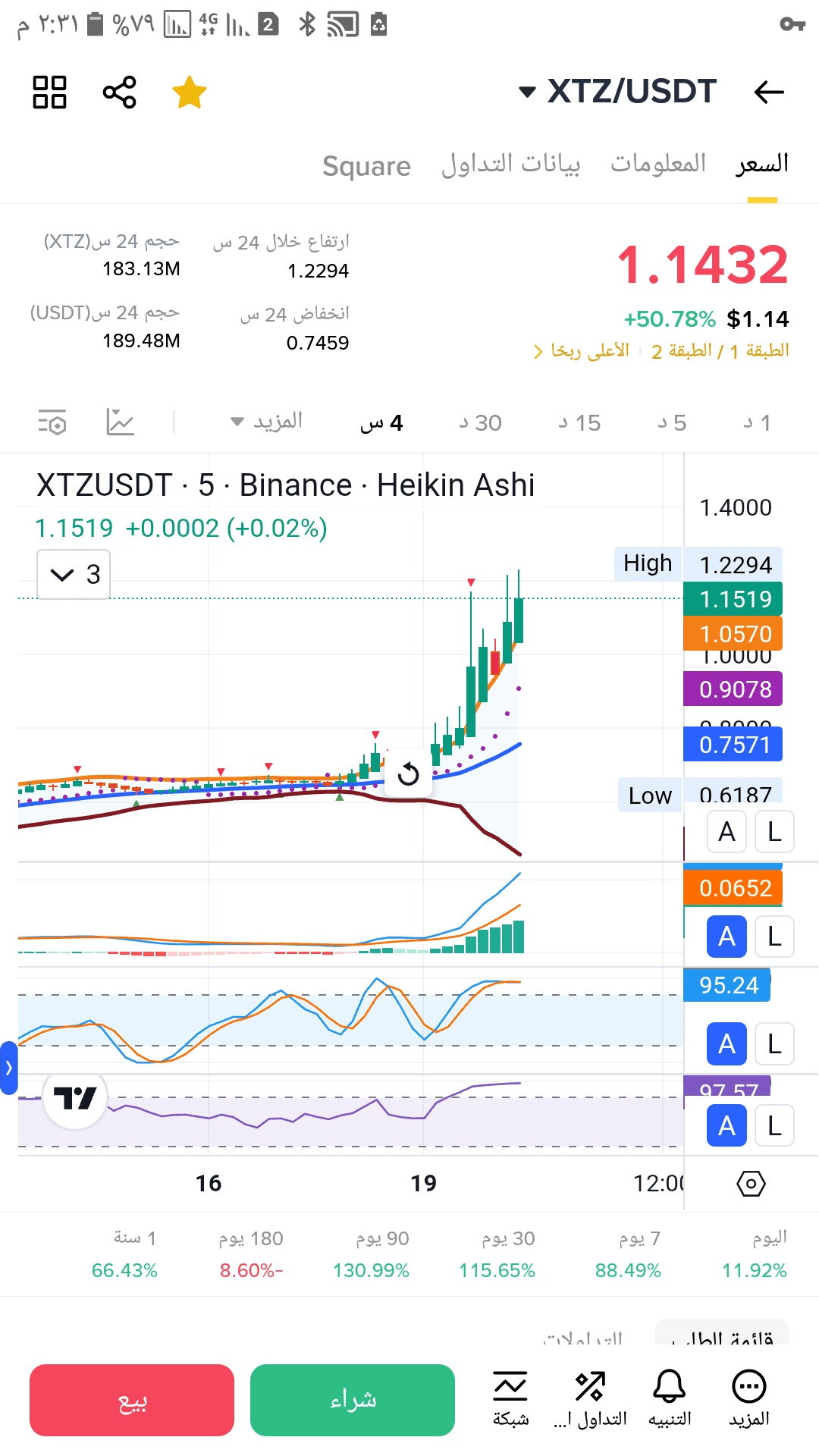819x1456 pixels.
Task: Collapse the indicator legend showing 3
Action: tap(74, 574)
